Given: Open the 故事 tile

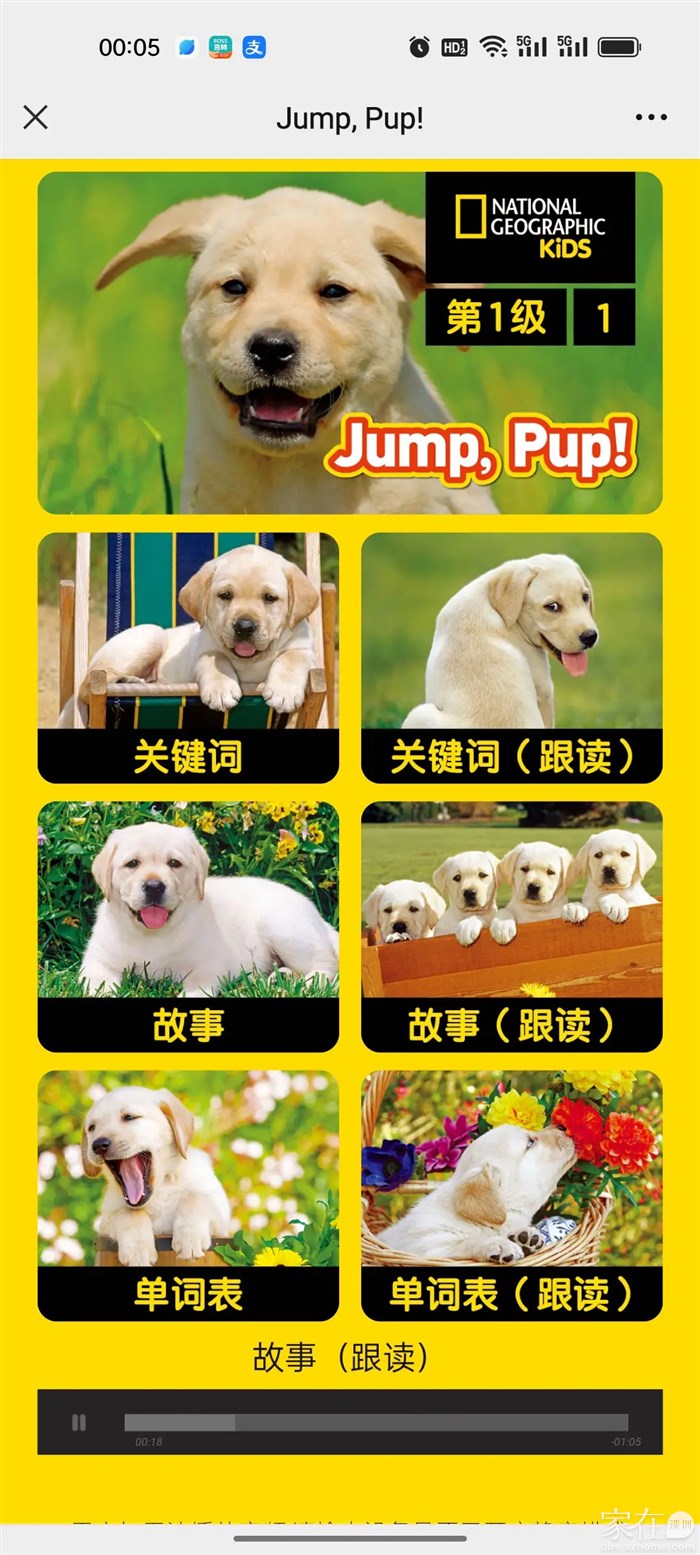Looking at the screenshot, I should click(188, 926).
